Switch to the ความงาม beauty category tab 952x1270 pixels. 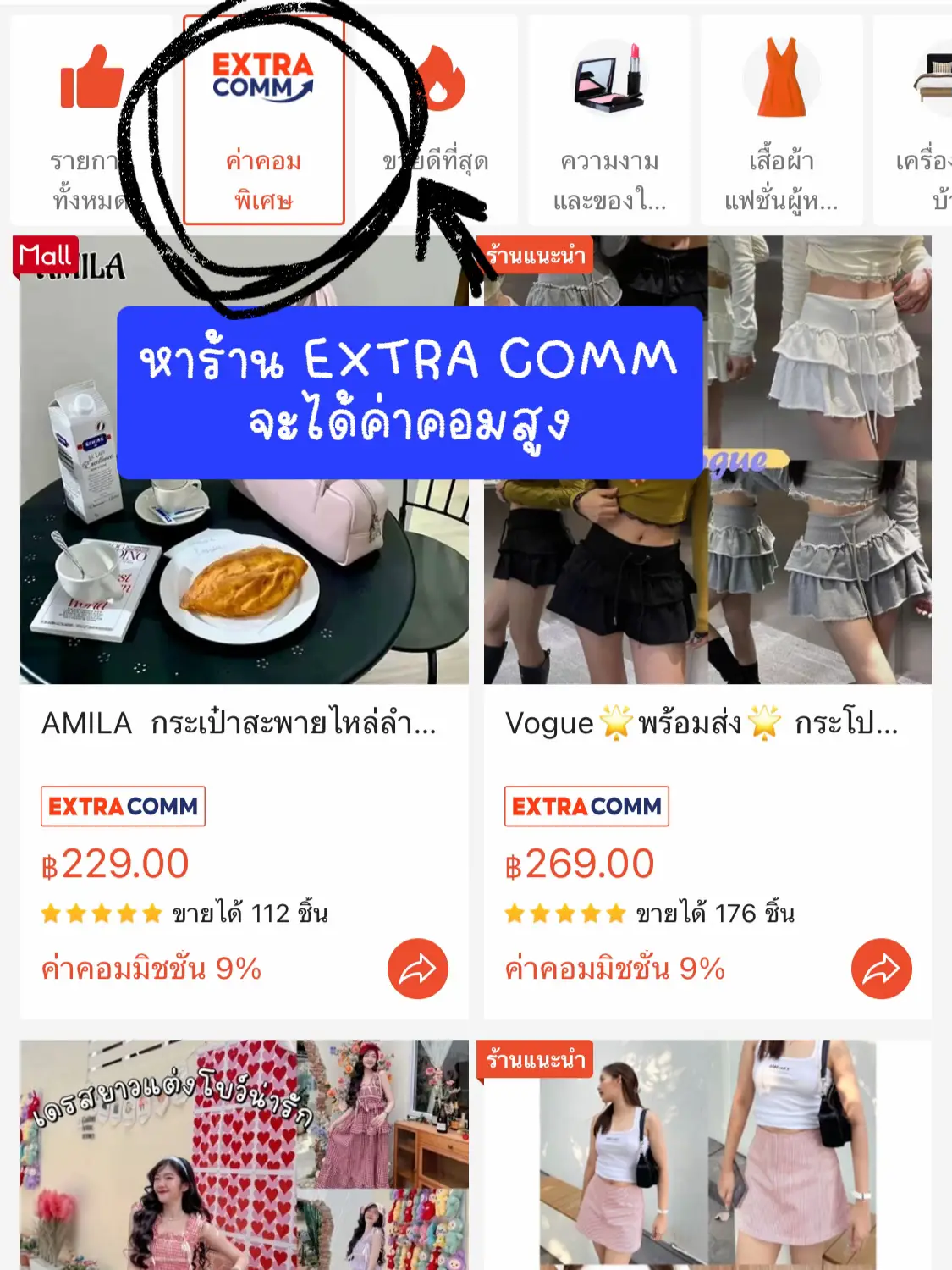(609, 120)
